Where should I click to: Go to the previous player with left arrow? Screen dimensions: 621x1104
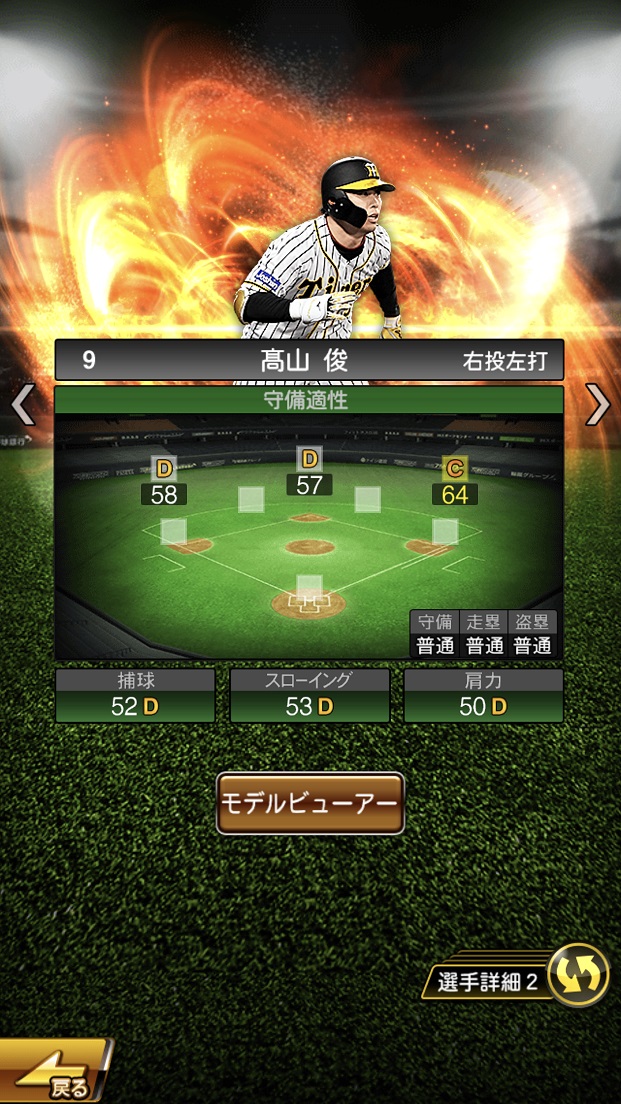pyautogui.click(x=22, y=404)
